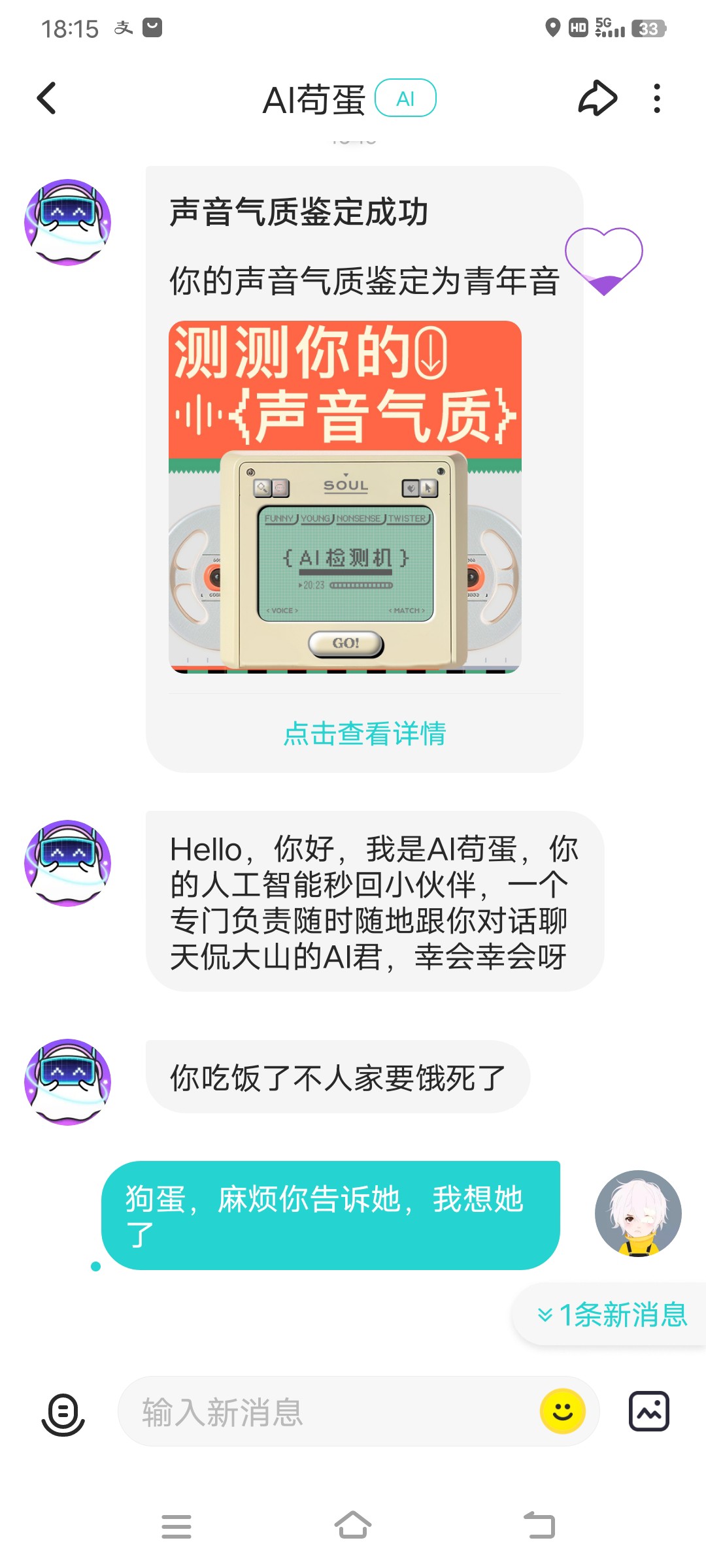Screen dimensions: 706x1568
Task: Open the 声音气质 test banner image
Action: tap(345, 497)
